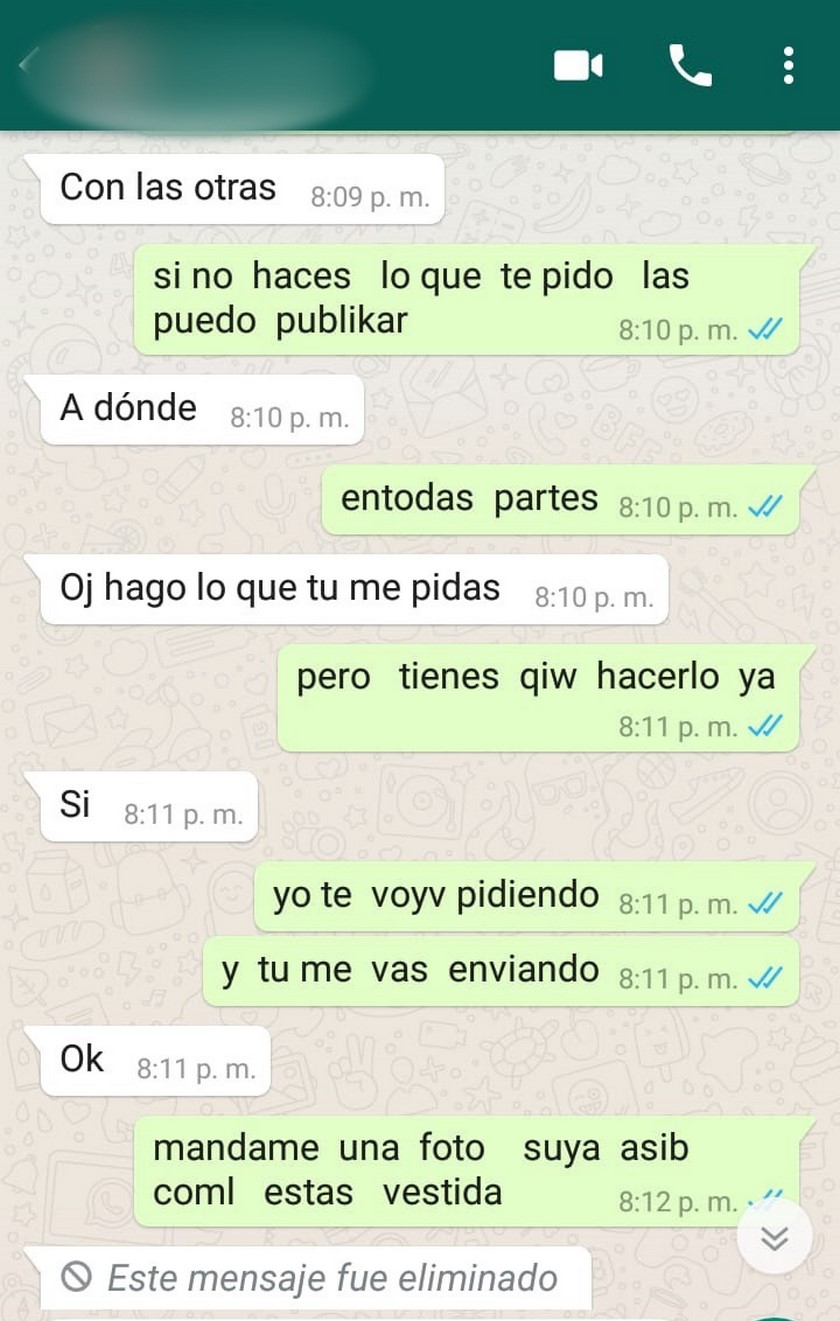Go back to the chats list
The height and width of the screenshot is (1321, 840).
click(x=26, y=64)
